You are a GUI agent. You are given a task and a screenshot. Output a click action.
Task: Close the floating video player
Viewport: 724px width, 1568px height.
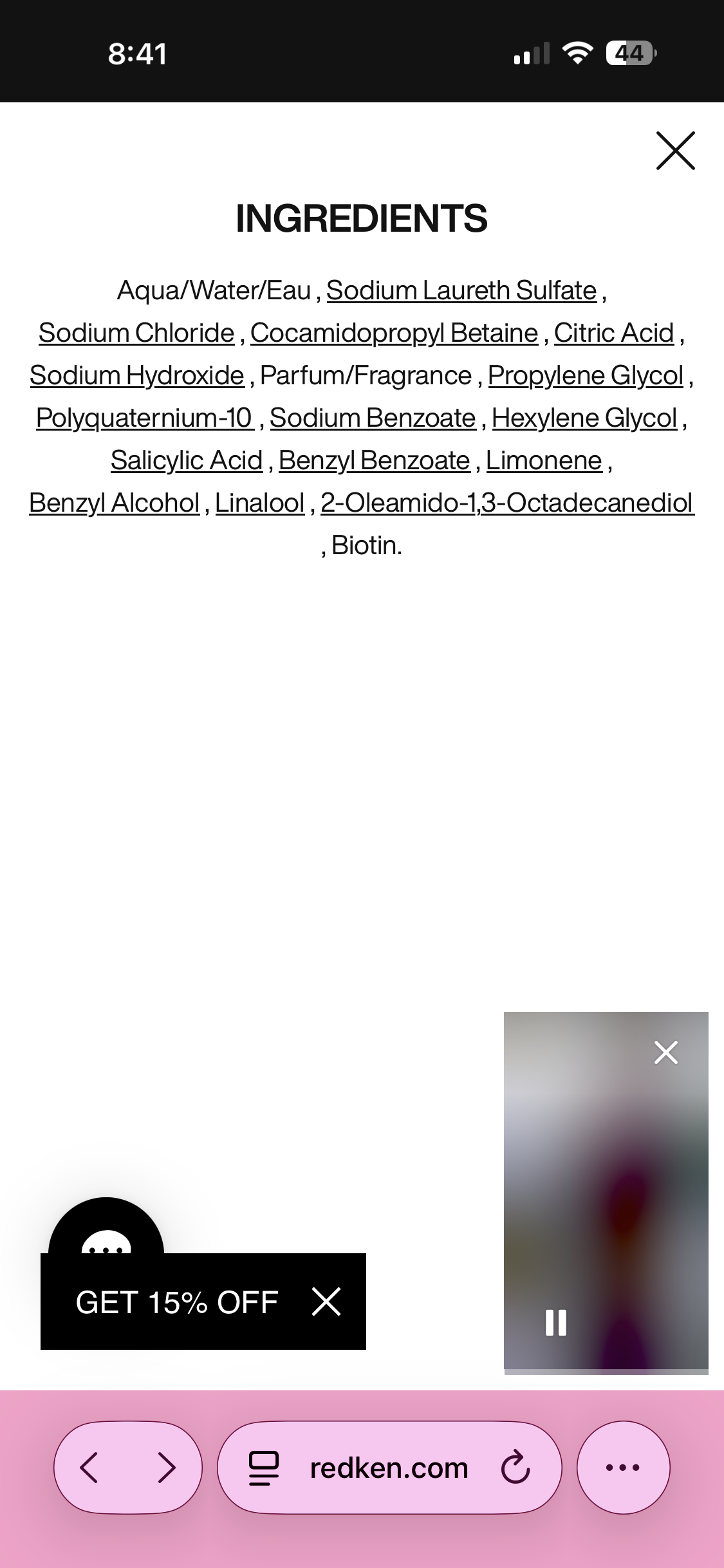tap(665, 1052)
